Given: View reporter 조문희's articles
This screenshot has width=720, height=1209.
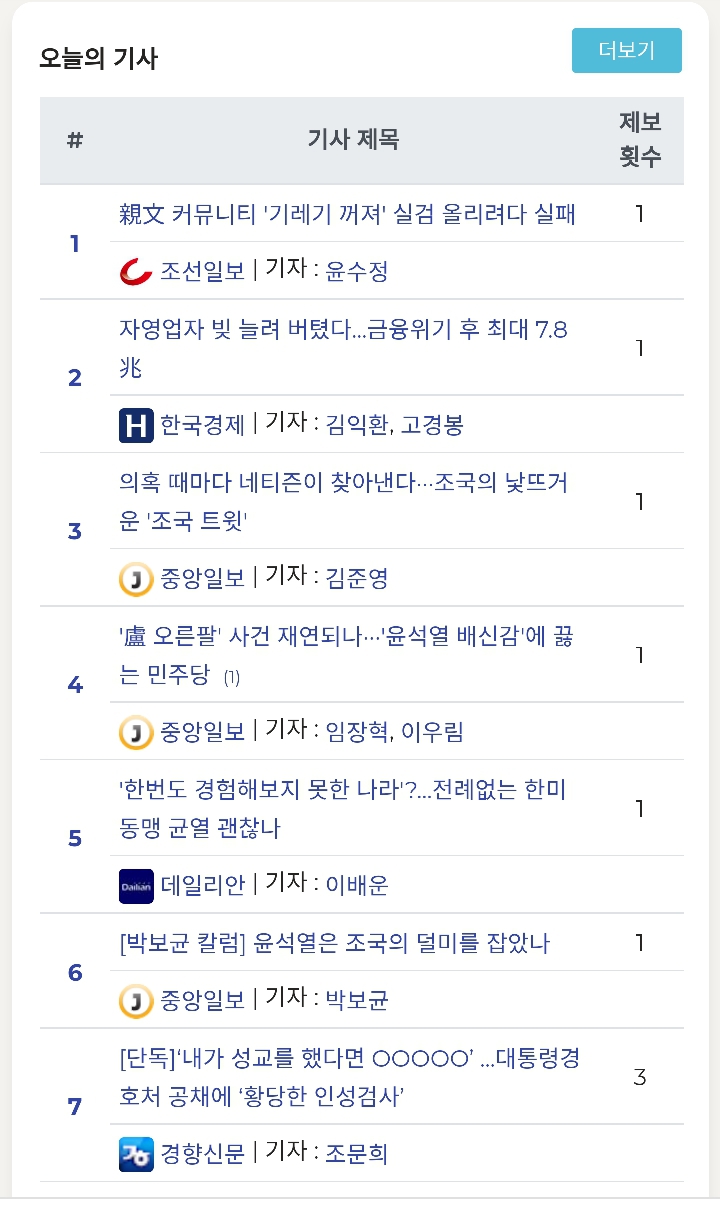Looking at the screenshot, I should tap(357, 1154).
